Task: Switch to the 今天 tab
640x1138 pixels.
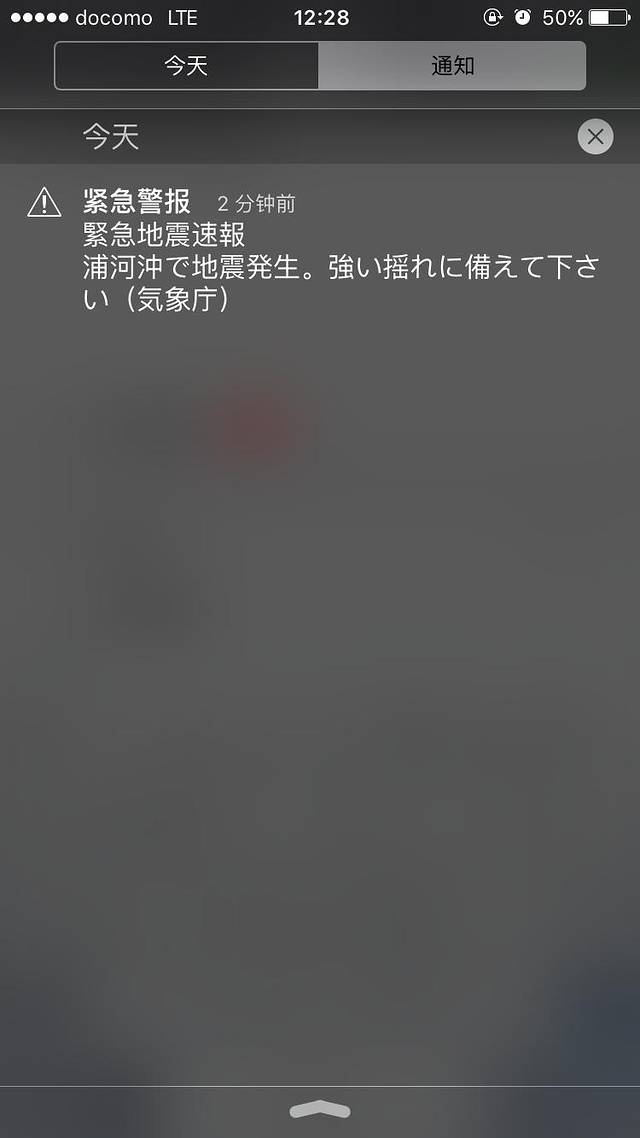Action: [187, 66]
